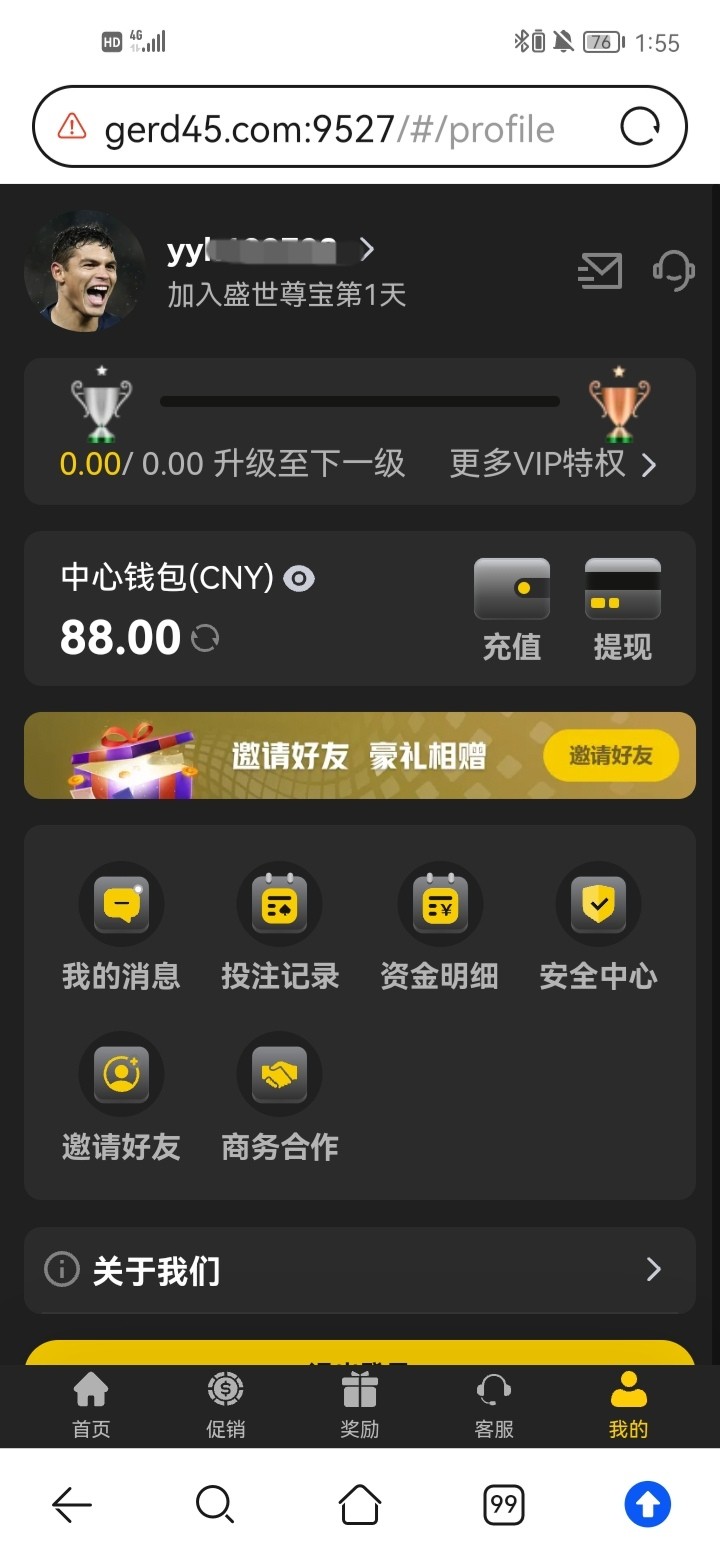Tap the yellow 邀请好友 banner button

[x=610, y=756]
